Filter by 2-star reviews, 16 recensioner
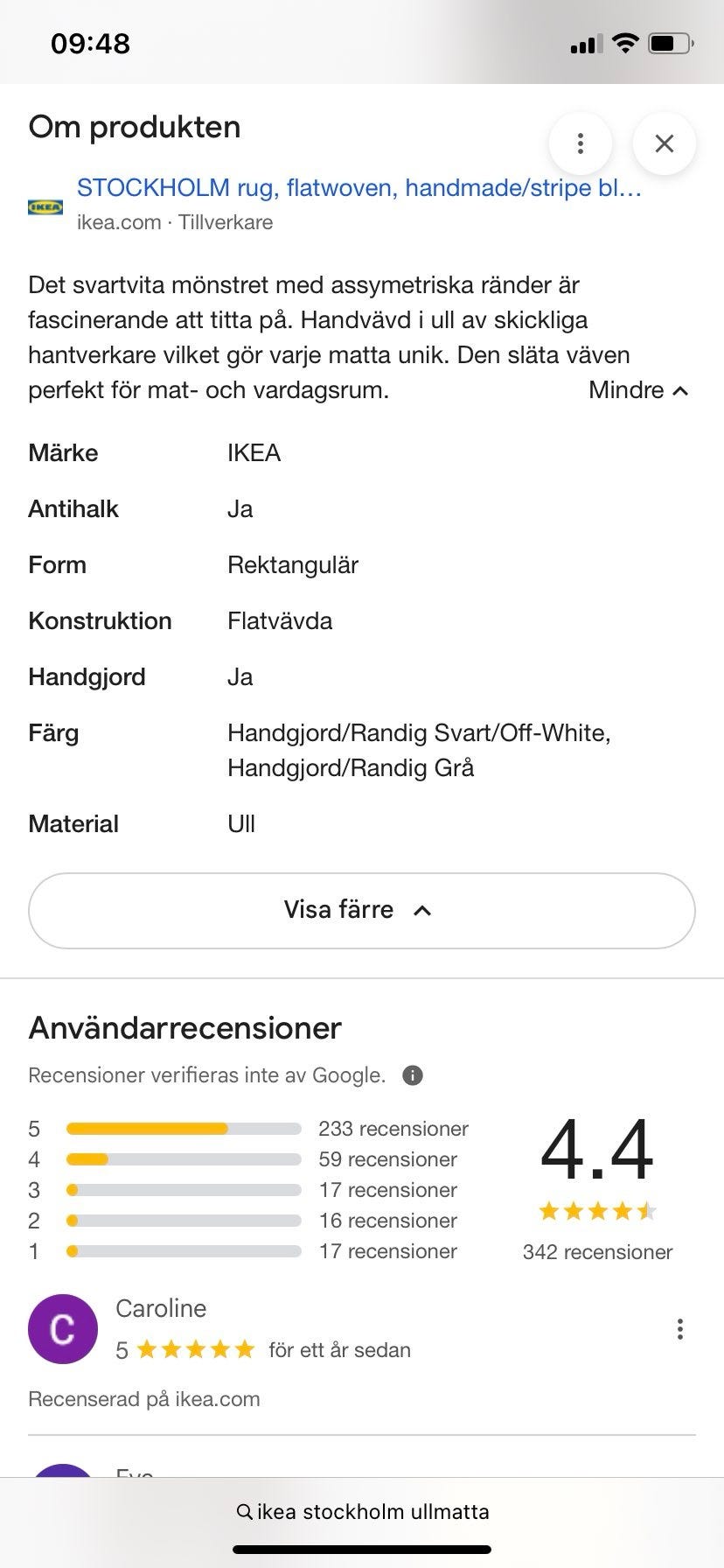The height and width of the screenshot is (1568, 724). point(243,1221)
